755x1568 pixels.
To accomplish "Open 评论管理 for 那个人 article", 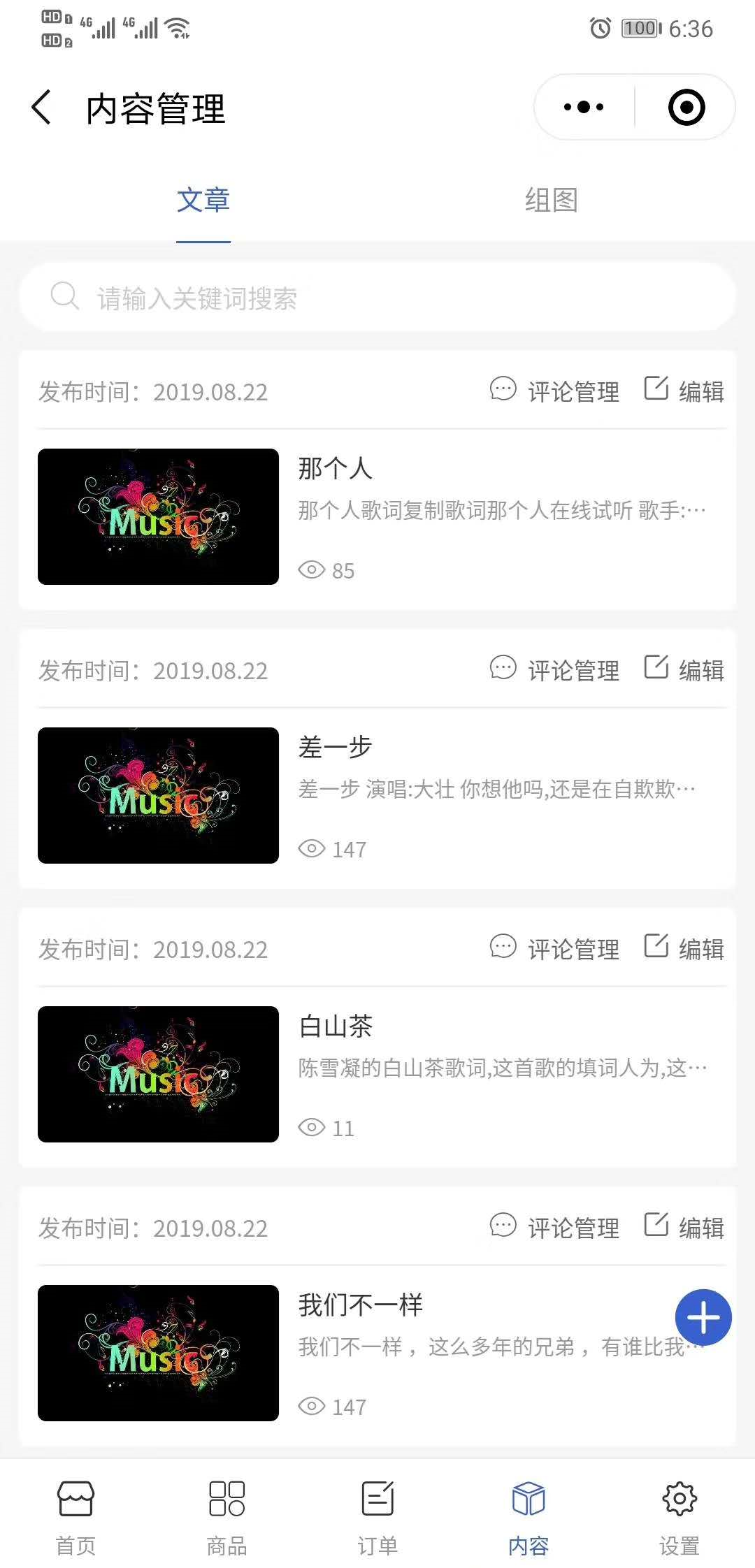I will 554,391.
